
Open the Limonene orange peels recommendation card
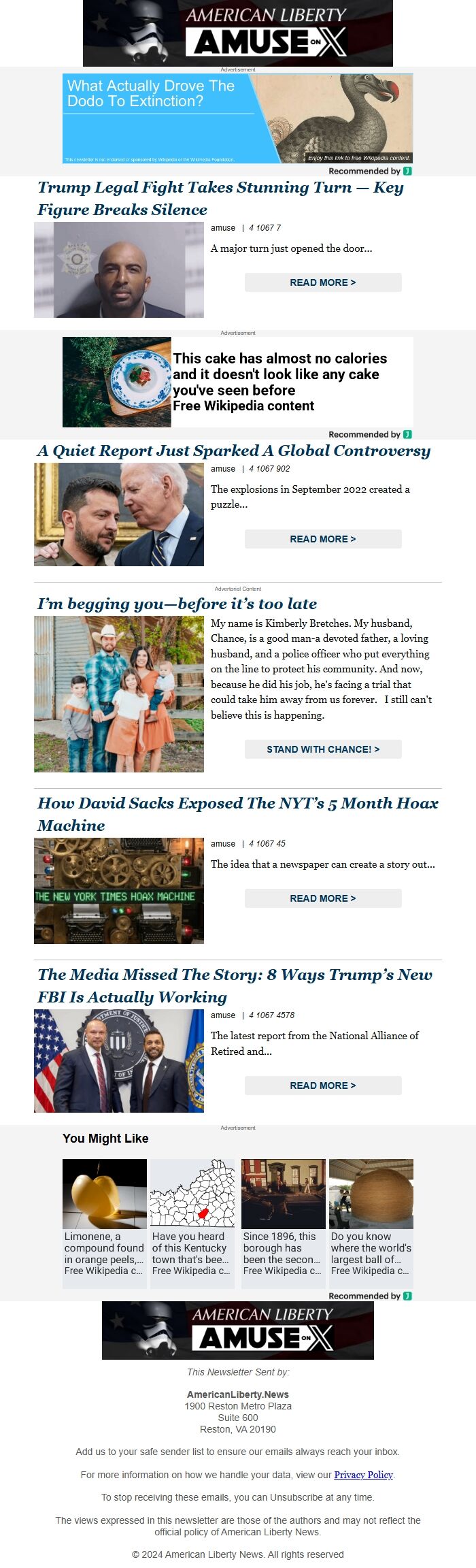[104, 1223]
